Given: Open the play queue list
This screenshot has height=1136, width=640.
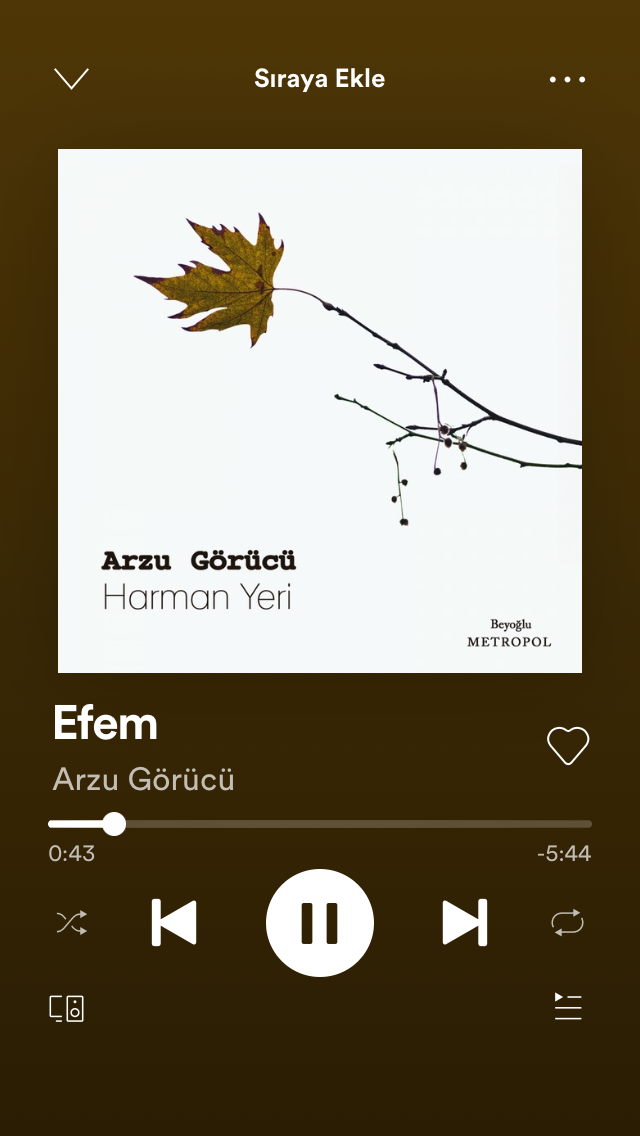Looking at the screenshot, I should click(568, 1007).
